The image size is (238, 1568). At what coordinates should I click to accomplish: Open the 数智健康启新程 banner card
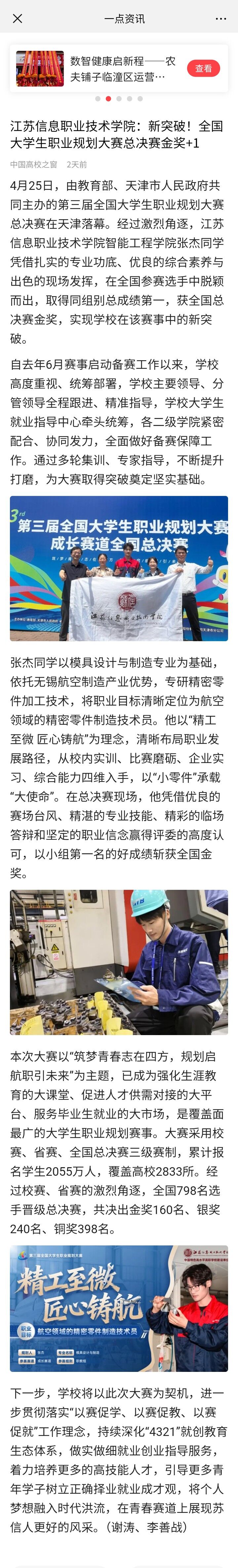coord(122,69)
